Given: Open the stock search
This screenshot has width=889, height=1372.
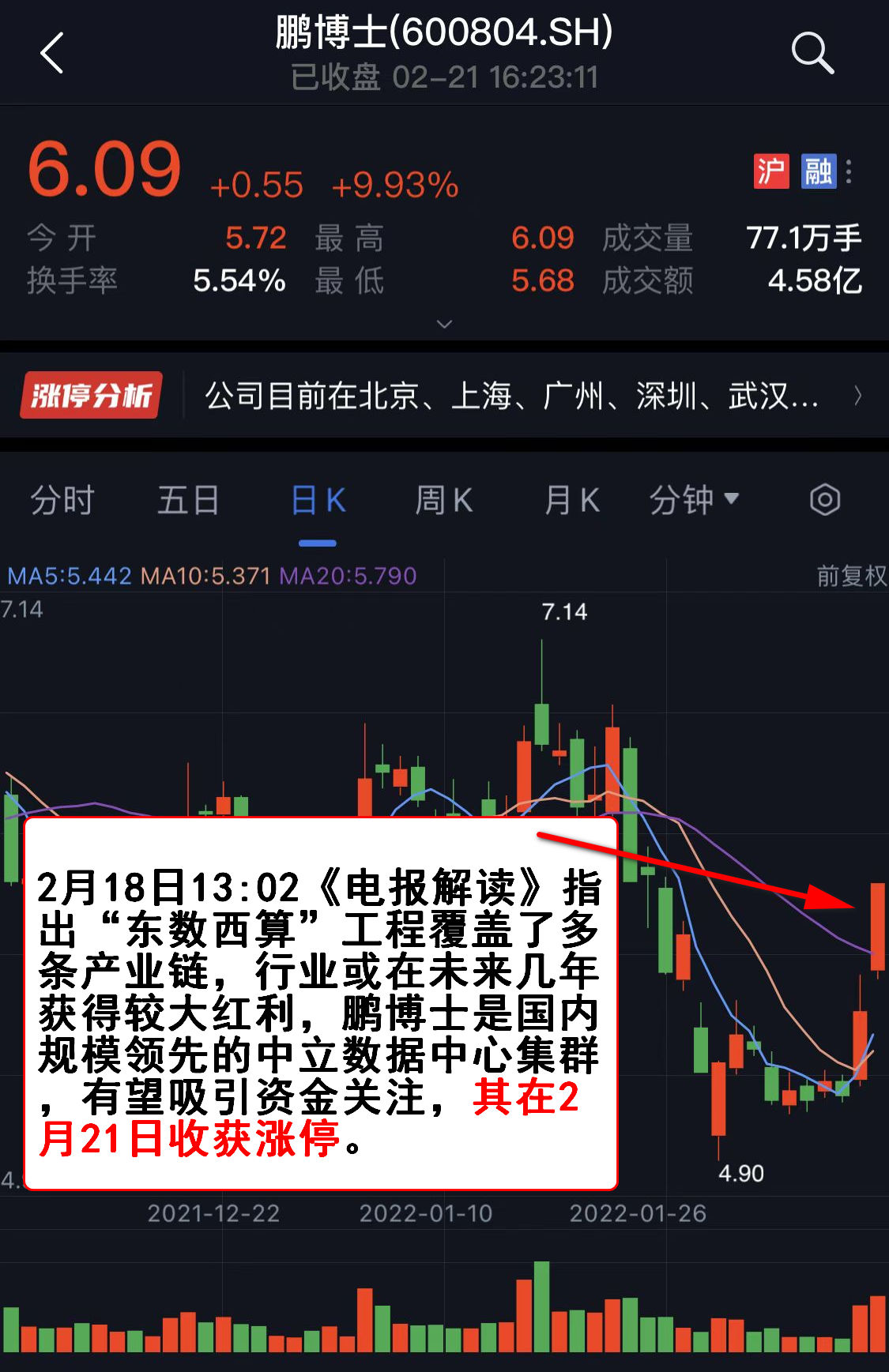Looking at the screenshot, I should [x=812, y=54].
